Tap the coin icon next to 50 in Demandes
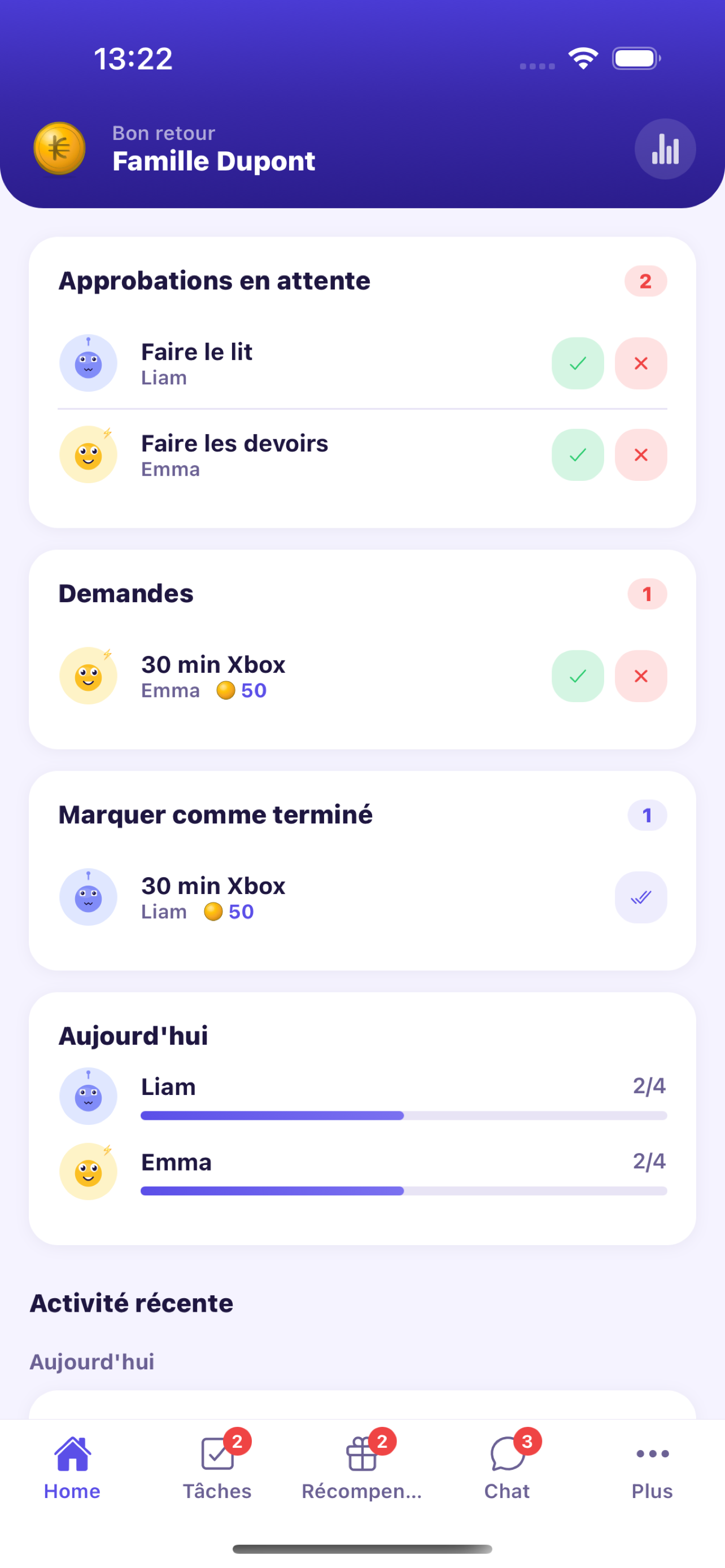 pyautogui.click(x=226, y=691)
